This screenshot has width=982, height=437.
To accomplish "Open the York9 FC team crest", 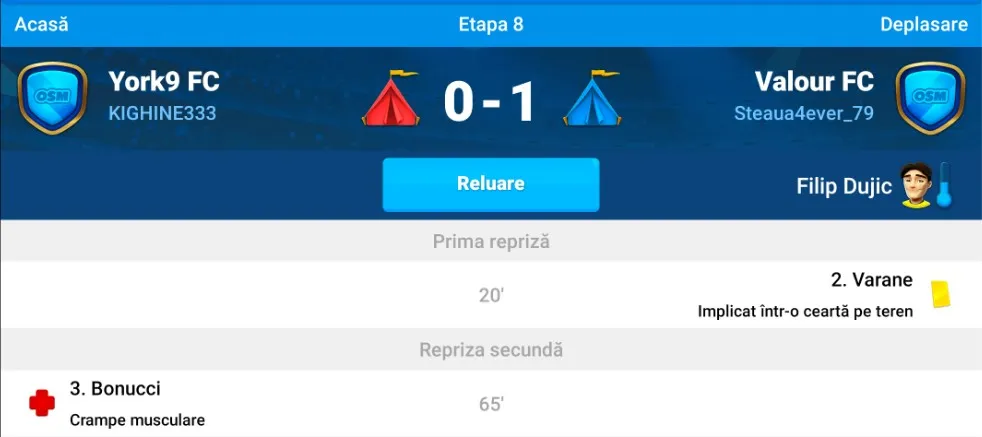I will (52, 98).
